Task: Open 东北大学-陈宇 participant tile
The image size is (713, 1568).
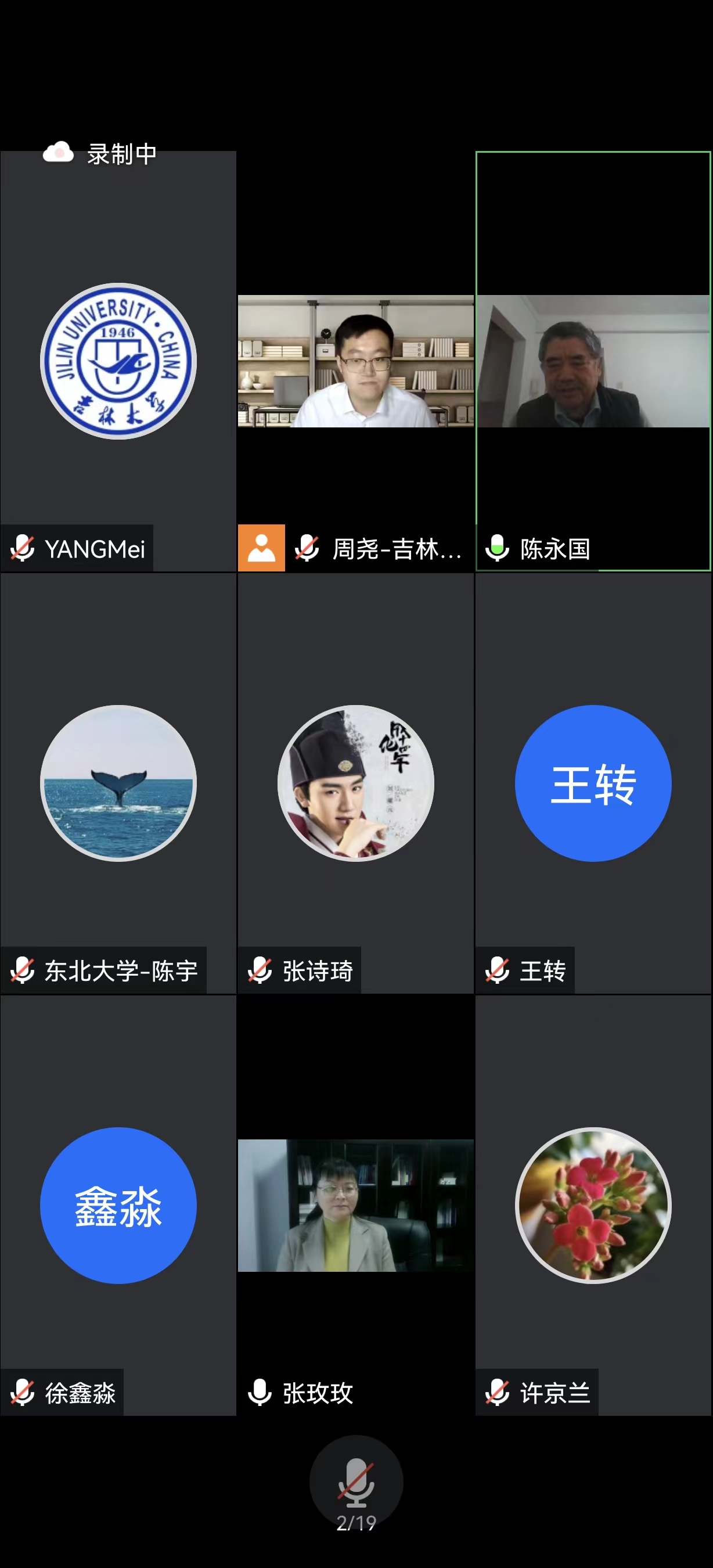Action: 118,783
